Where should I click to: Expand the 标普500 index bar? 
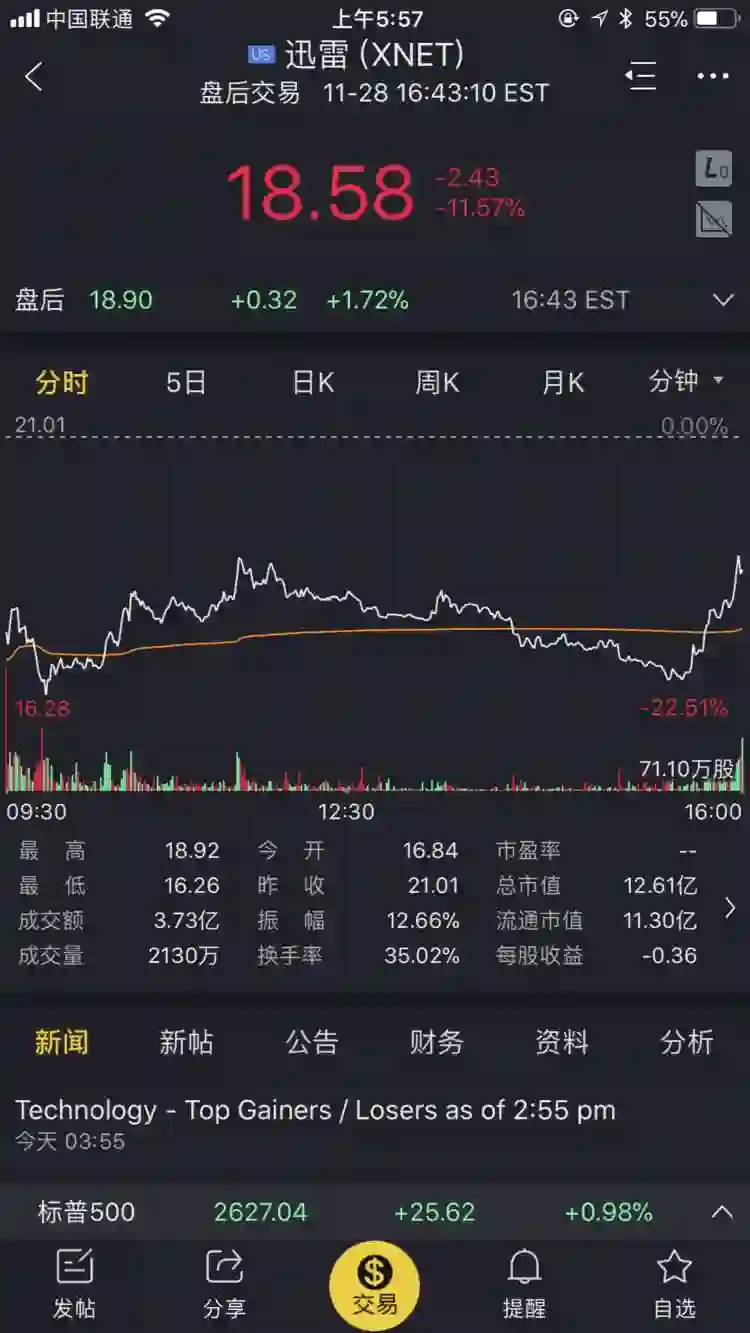(721, 1212)
